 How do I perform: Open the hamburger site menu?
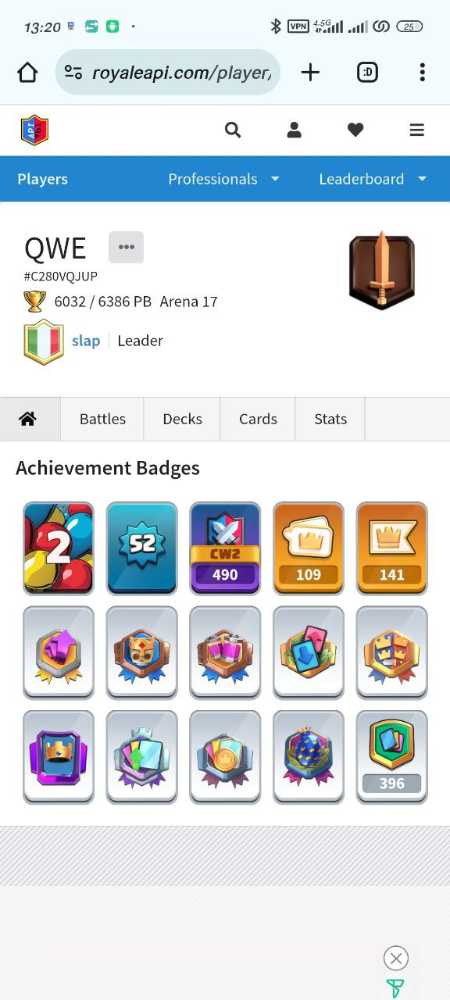pyautogui.click(x=417, y=130)
